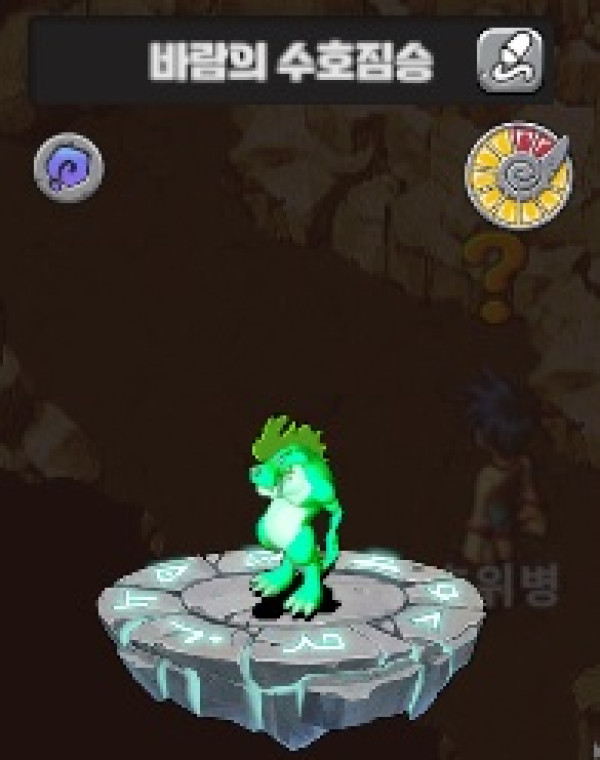Image resolution: width=600 pixels, height=760 pixels.
Task: Tap the pen icon beside 바람의 수호짐승
Action: 510,62
